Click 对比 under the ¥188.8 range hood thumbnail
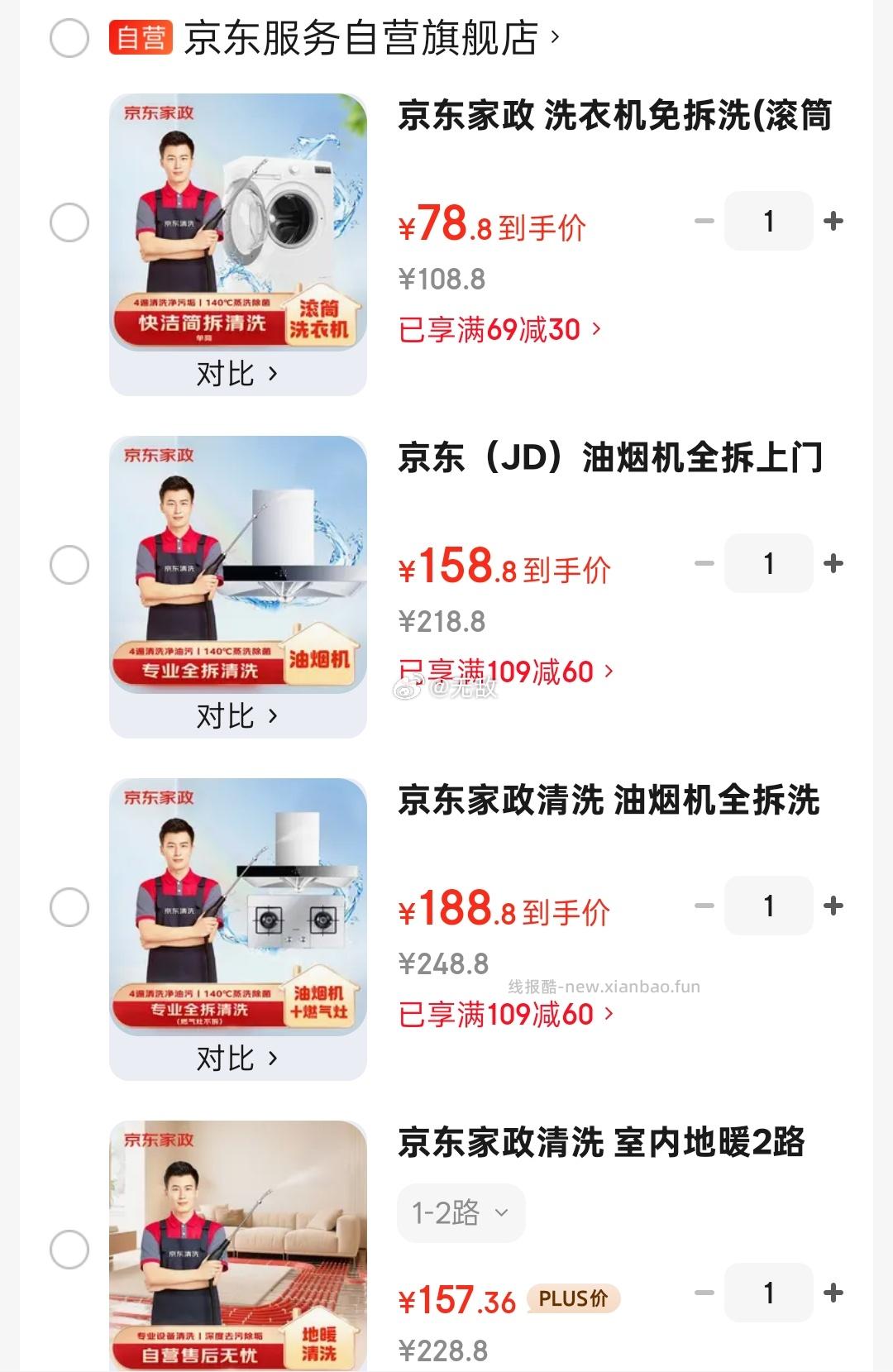This screenshot has height=1372, width=893. pos(238,1059)
